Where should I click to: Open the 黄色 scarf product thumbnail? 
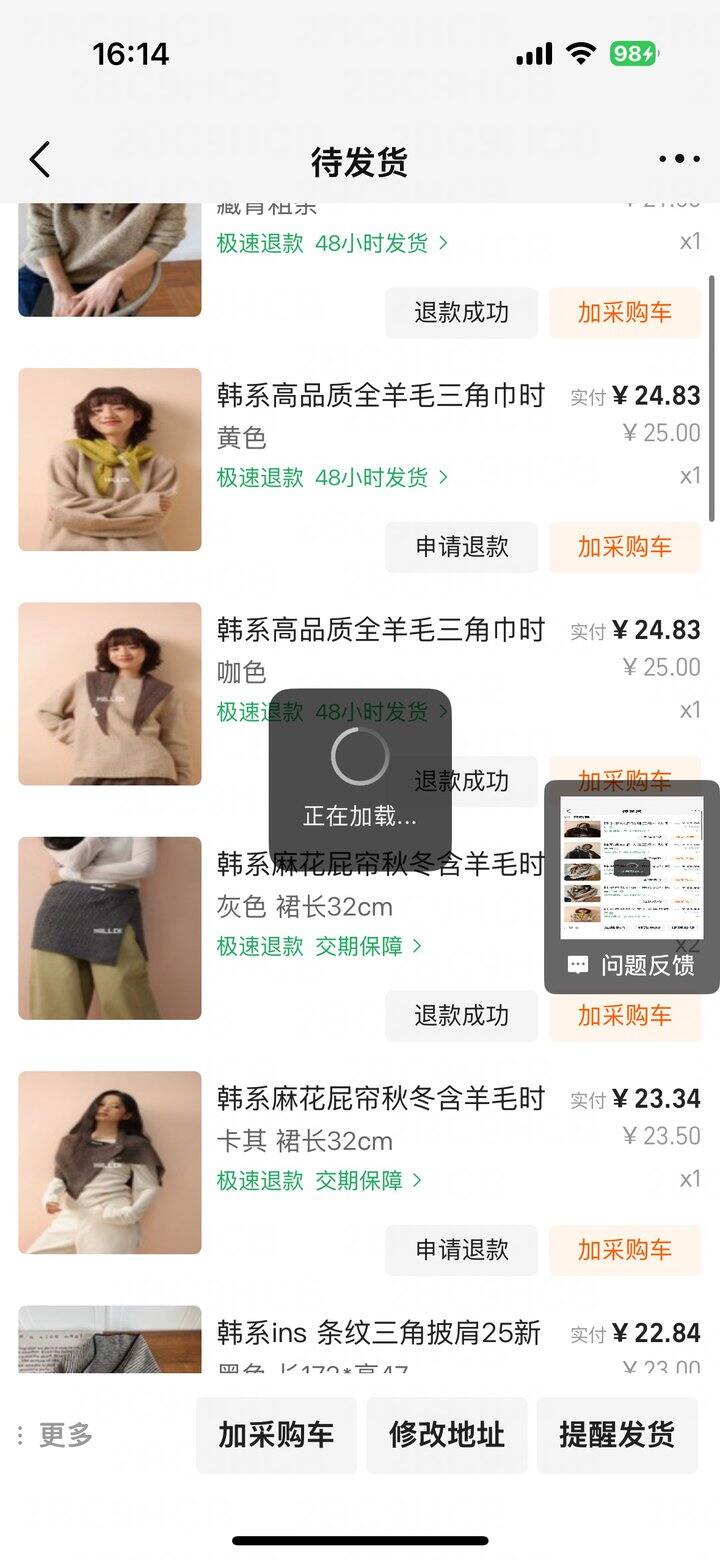click(x=110, y=460)
